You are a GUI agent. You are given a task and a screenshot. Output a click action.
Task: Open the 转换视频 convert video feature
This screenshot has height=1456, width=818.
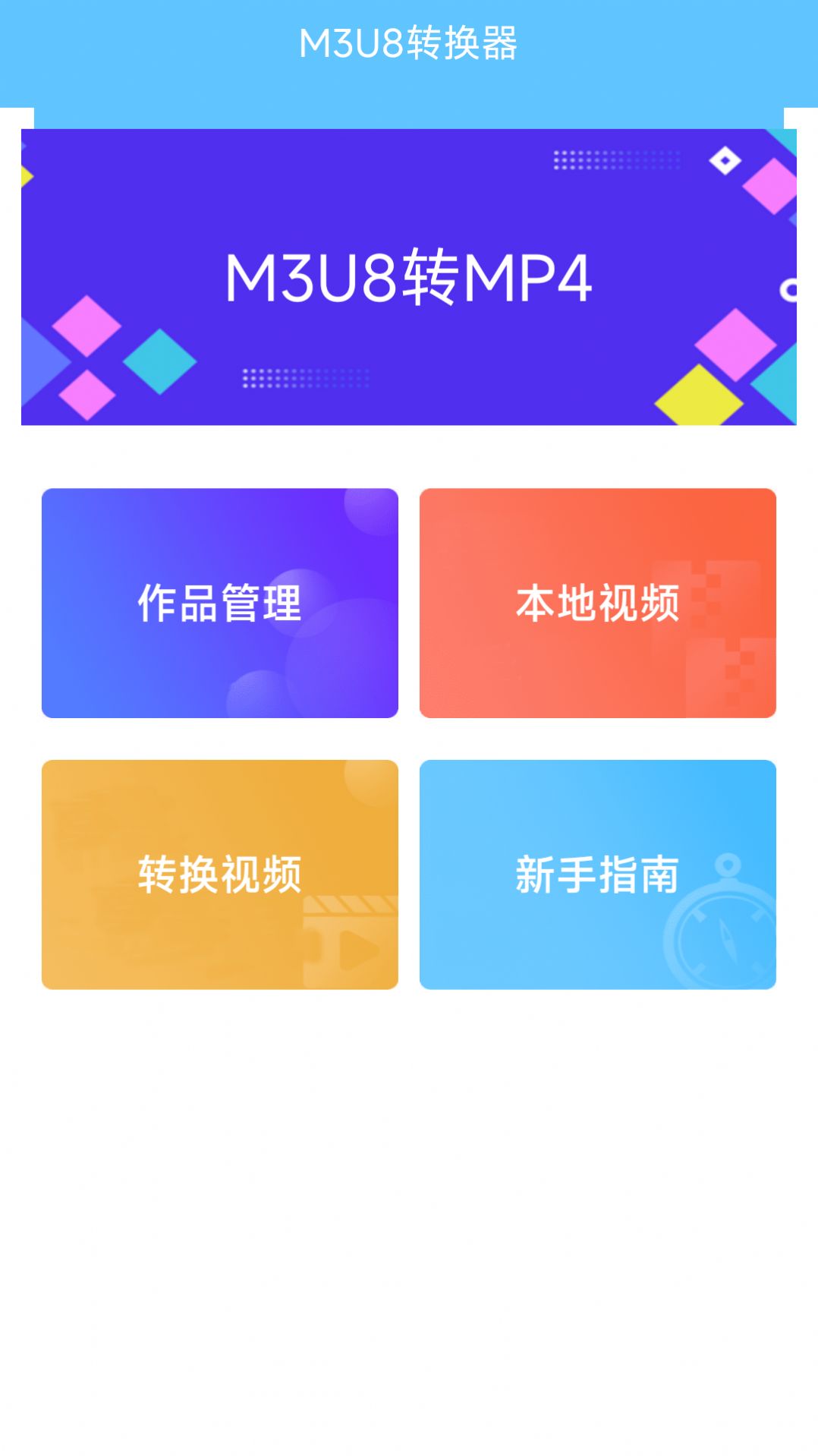tap(220, 873)
